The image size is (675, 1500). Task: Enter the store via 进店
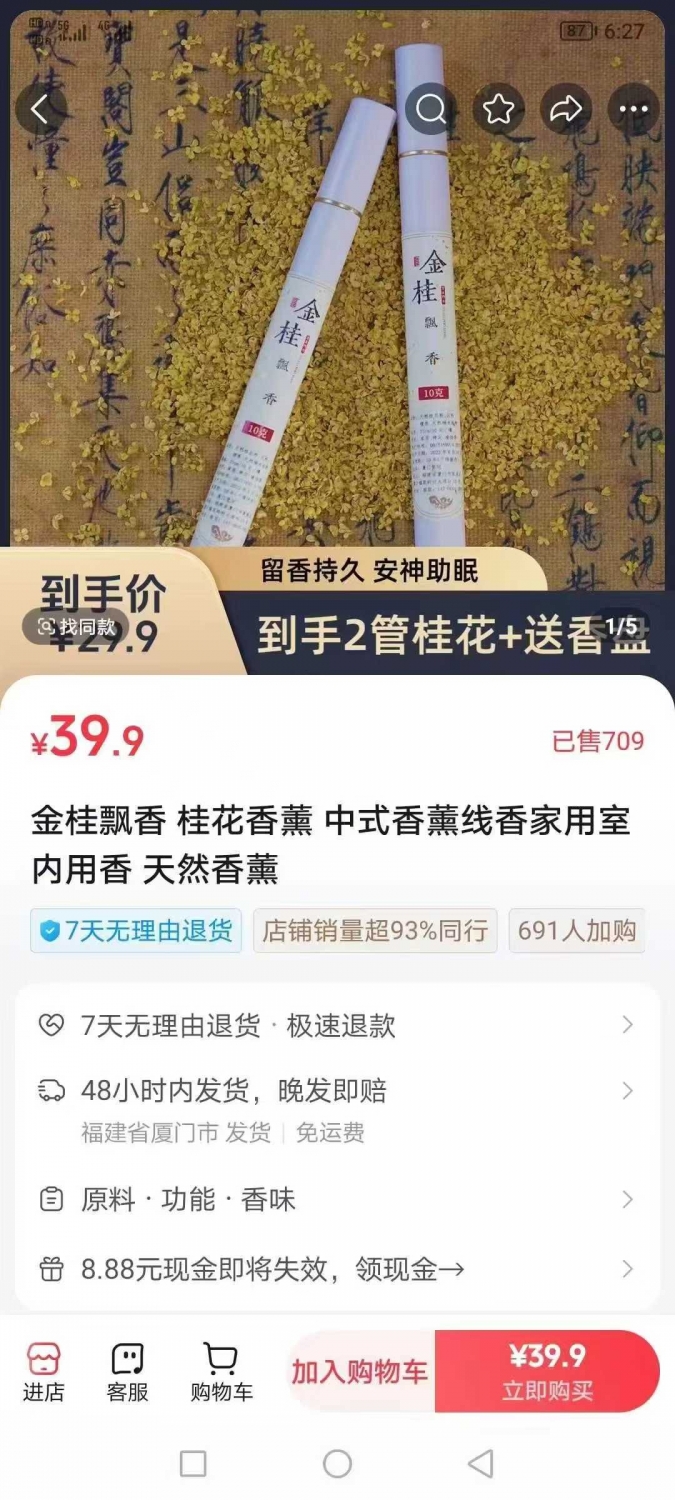(x=43, y=1372)
